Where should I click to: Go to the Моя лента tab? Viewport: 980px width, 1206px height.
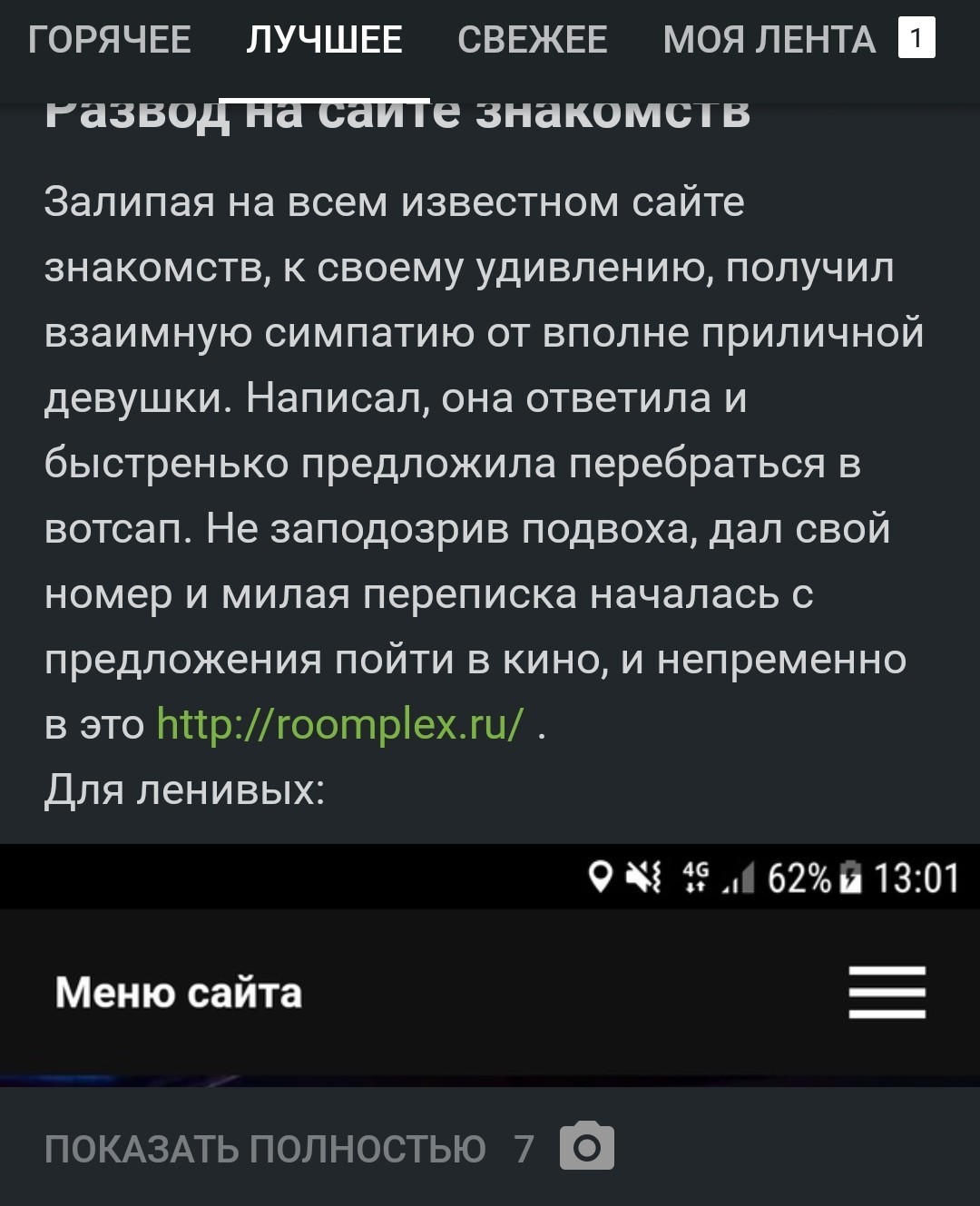coord(769,40)
